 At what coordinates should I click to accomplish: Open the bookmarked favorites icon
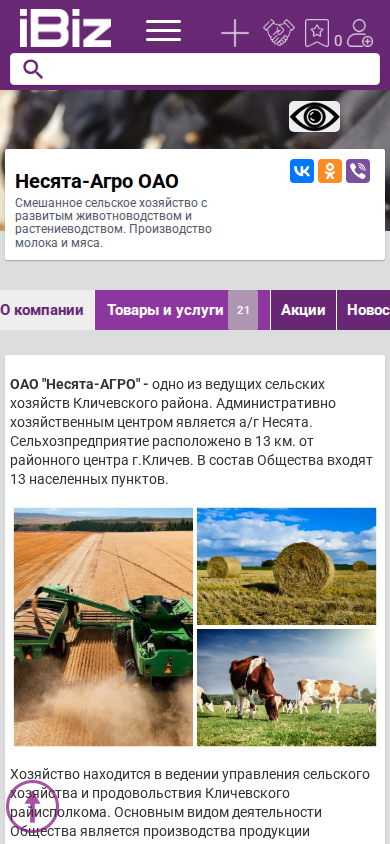pos(317,33)
